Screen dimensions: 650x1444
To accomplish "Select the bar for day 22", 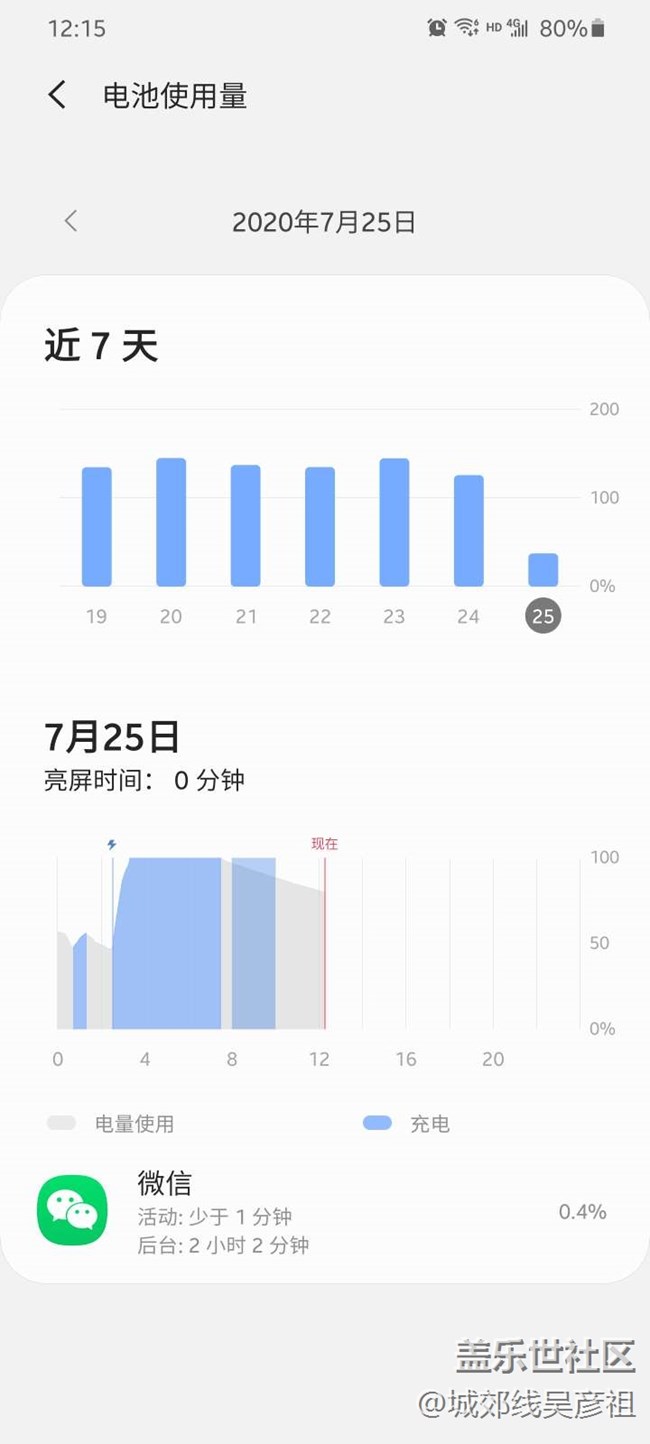I will click(320, 526).
